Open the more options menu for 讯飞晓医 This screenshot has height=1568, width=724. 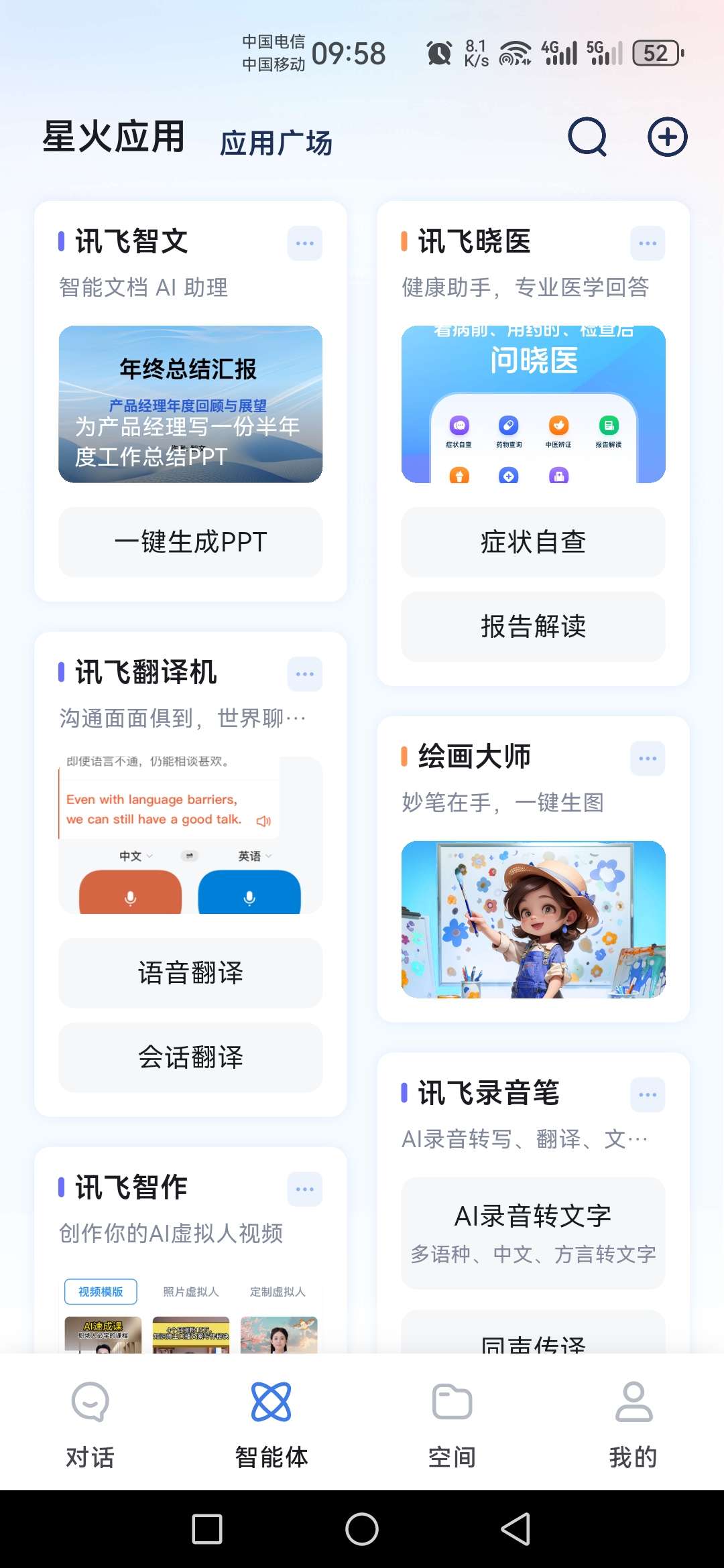click(x=648, y=243)
